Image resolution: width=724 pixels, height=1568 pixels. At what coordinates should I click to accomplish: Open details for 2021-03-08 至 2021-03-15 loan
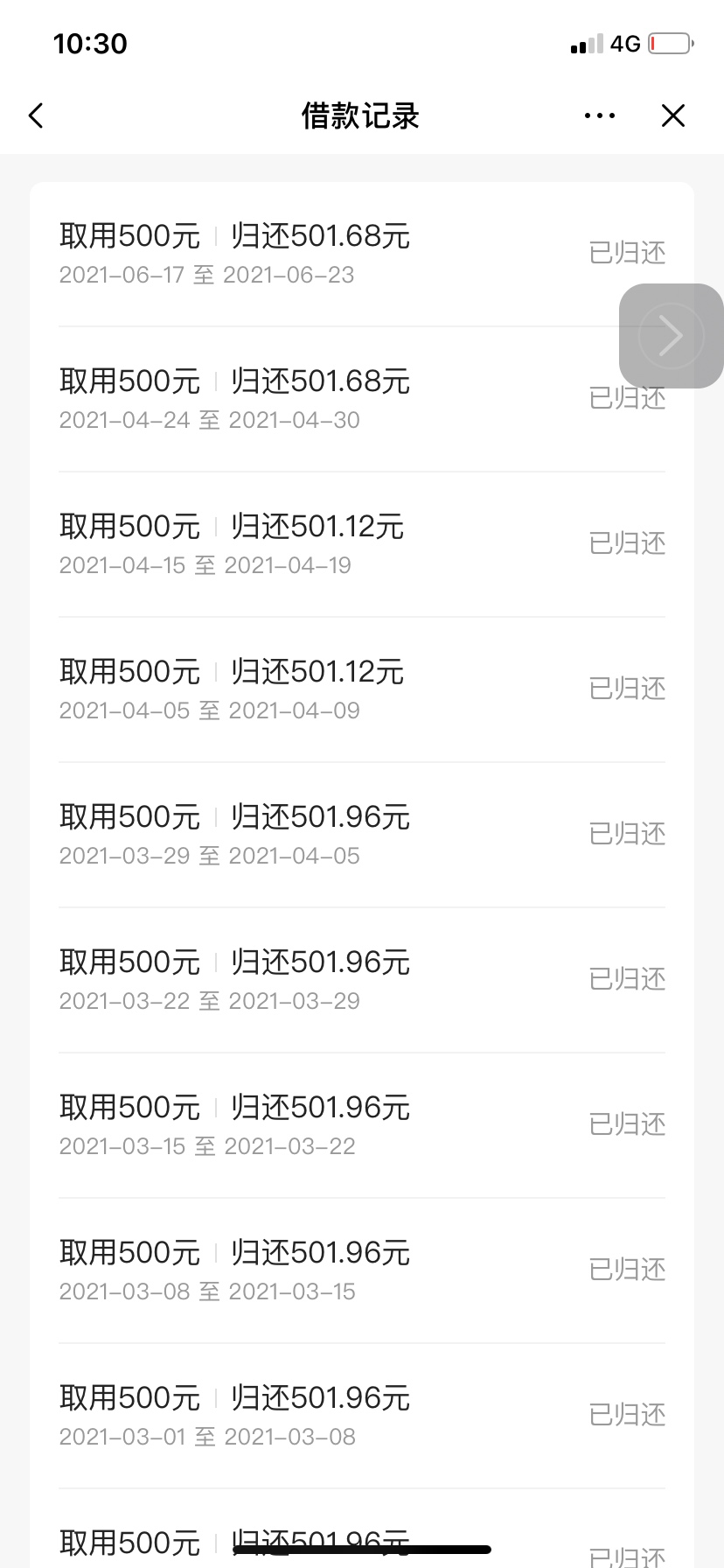362,1270
